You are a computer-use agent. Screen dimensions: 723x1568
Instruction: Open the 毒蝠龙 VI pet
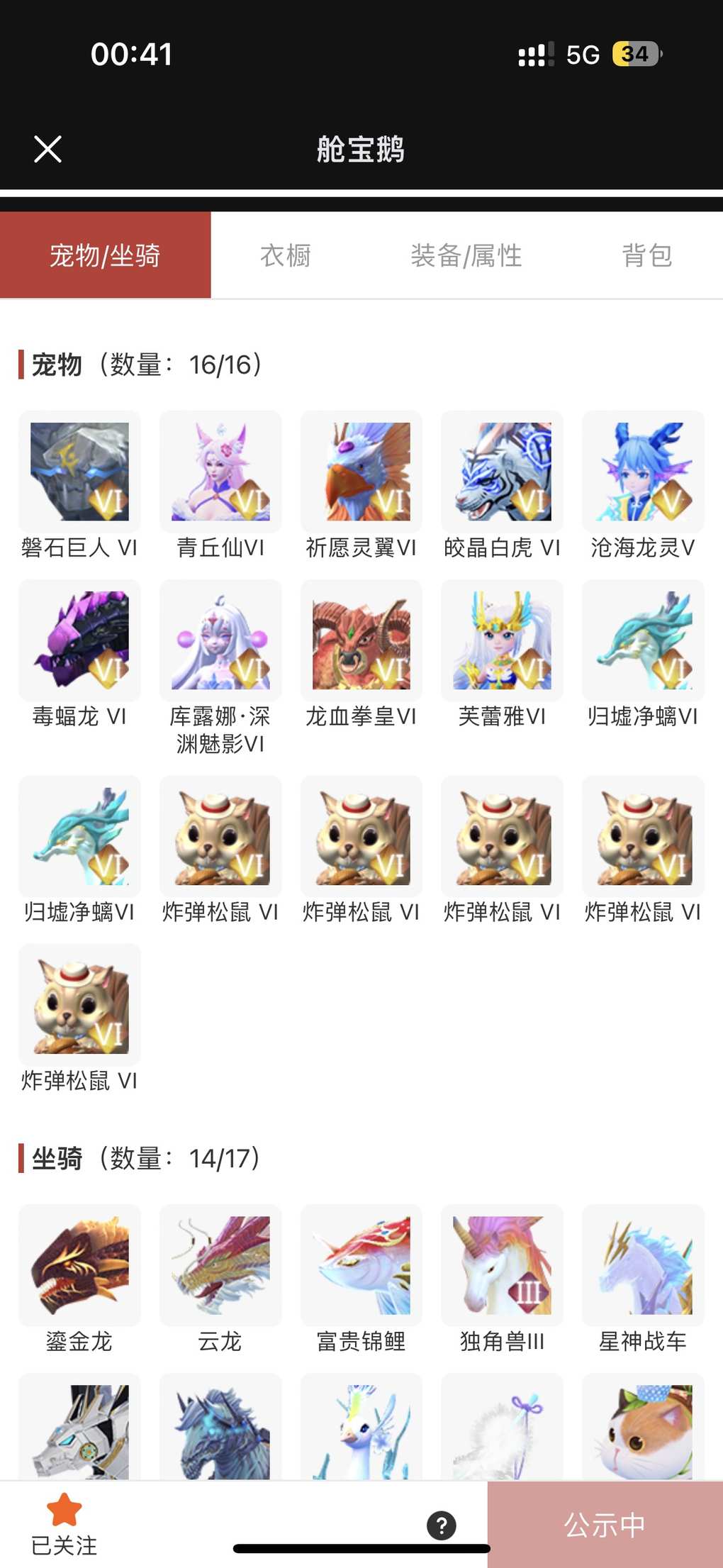tap(79, 640)
